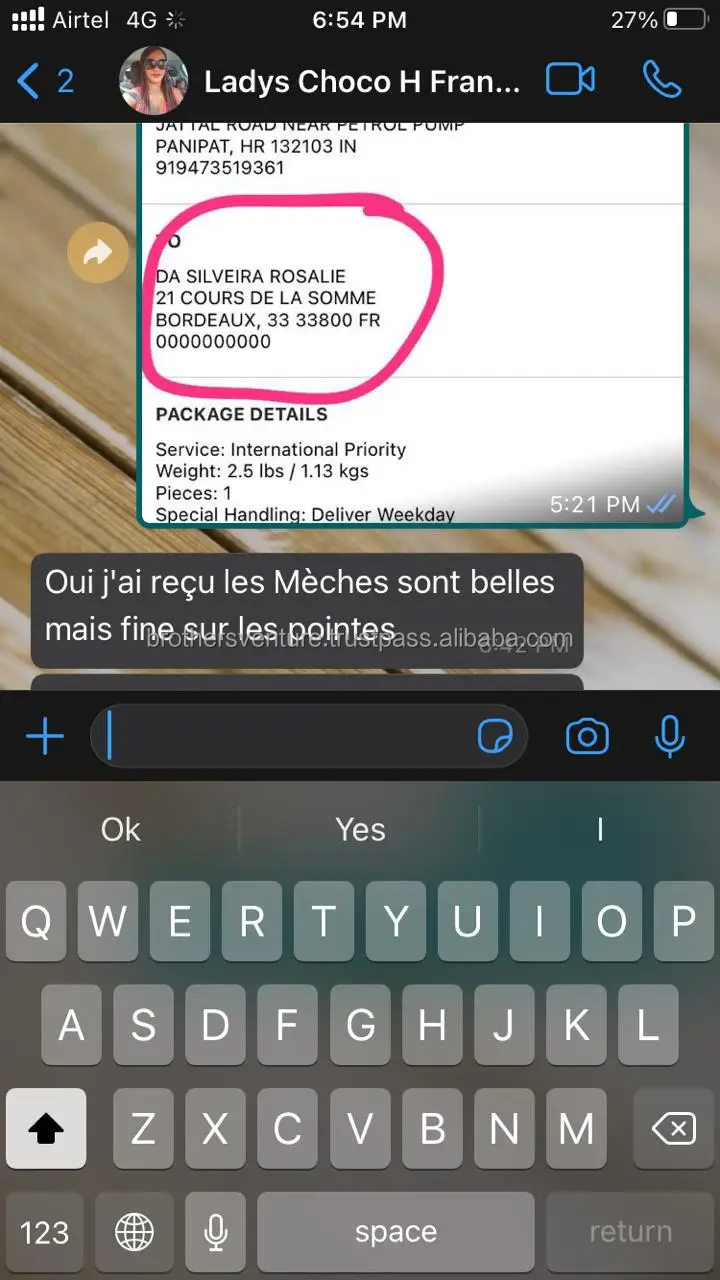Tap the keyboard dictation microphone

pos(215,1231)
